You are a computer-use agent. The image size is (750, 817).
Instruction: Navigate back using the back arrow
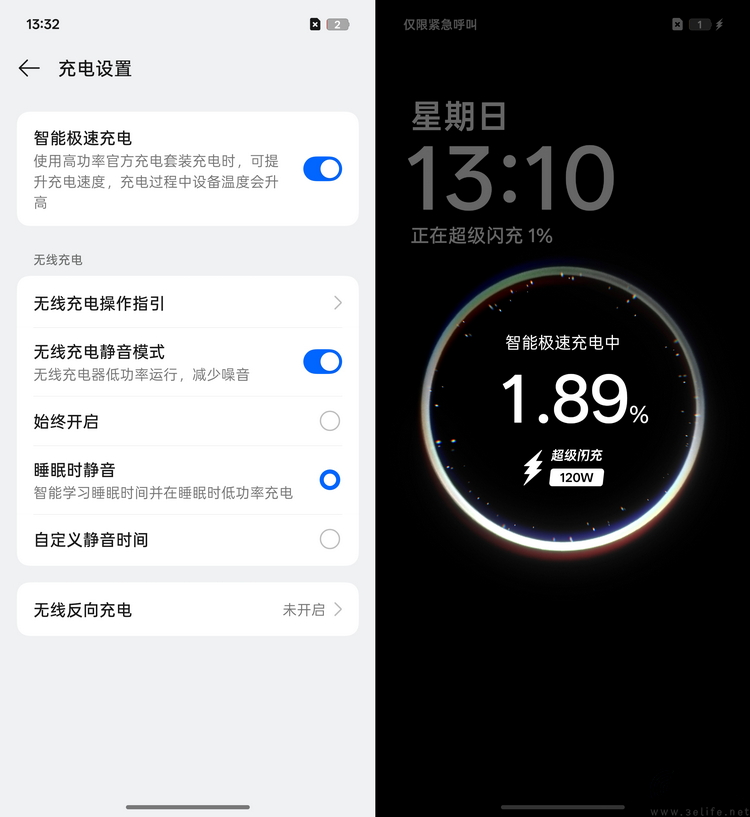[x=29, y=68]
